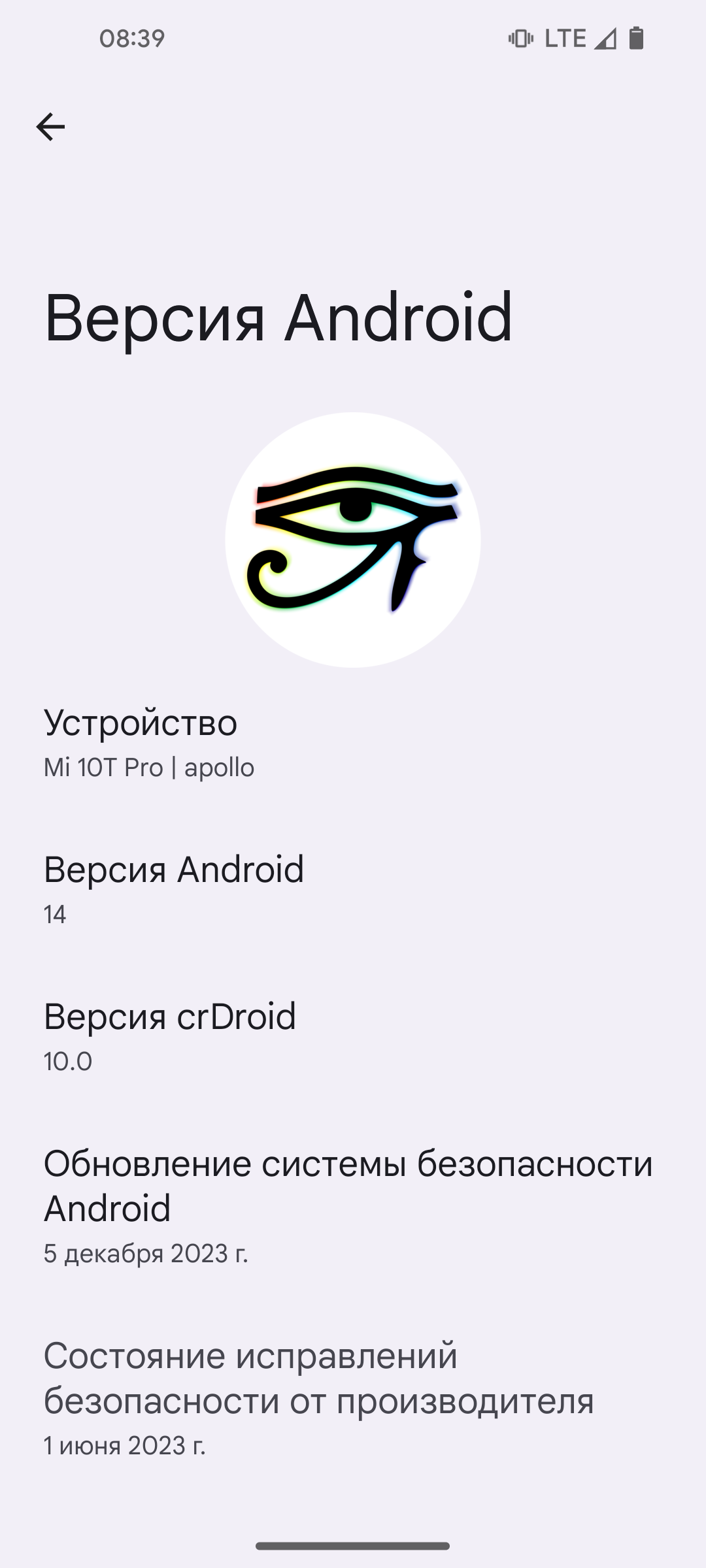Go back using the top arrow
The image size is (706, 1568).
click(50, 127)
